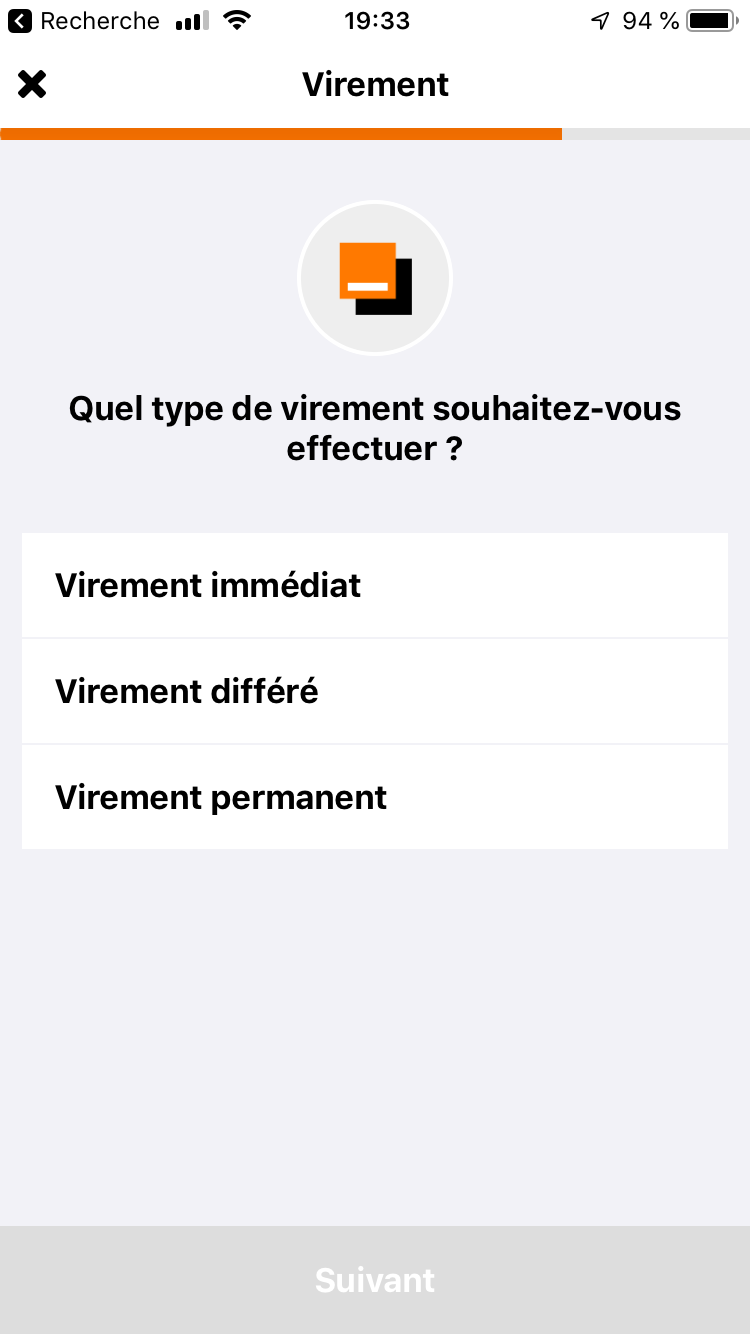Select Virement immédiat
The width and height of the screenshot is (750, 1334).
point(374,585)
